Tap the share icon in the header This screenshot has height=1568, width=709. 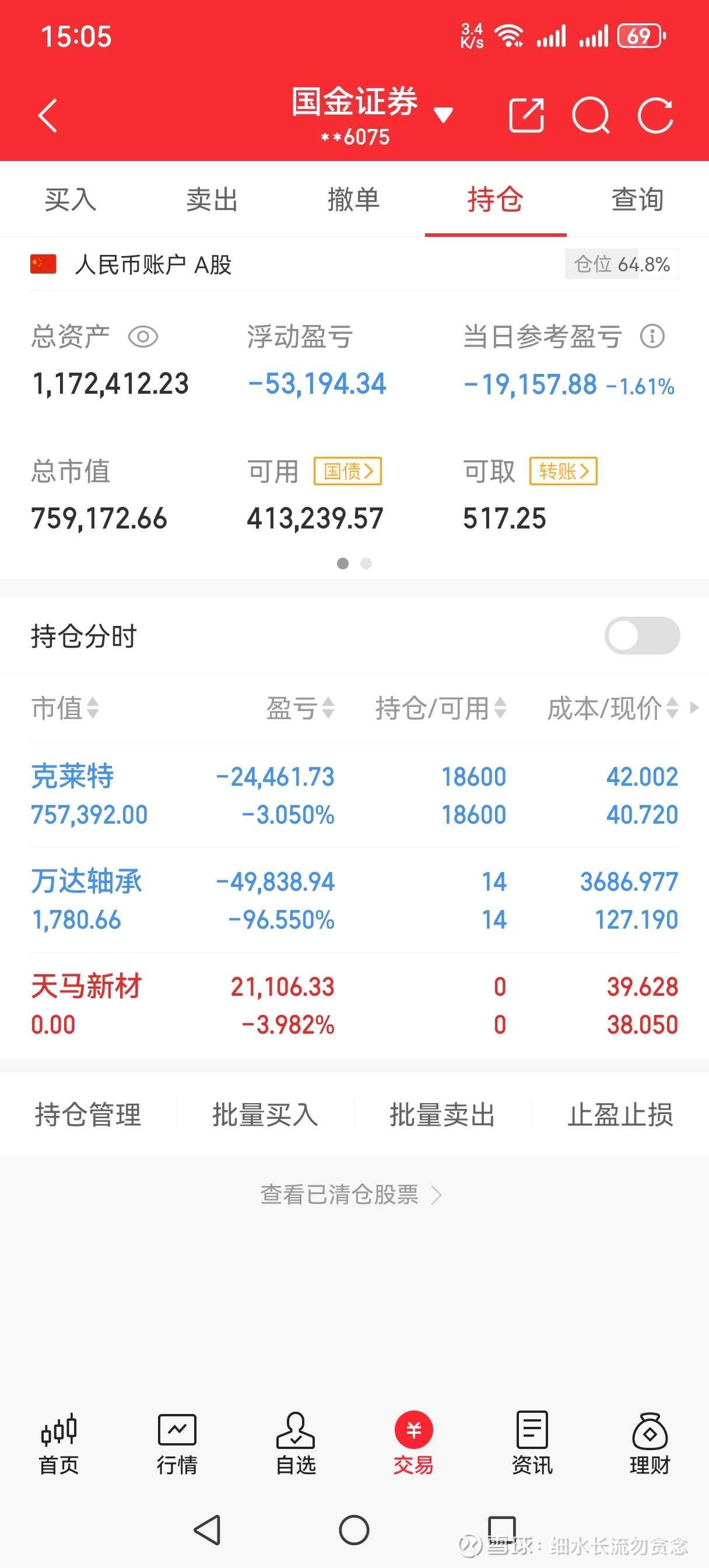pyautogui.click(x=526, y=115)
